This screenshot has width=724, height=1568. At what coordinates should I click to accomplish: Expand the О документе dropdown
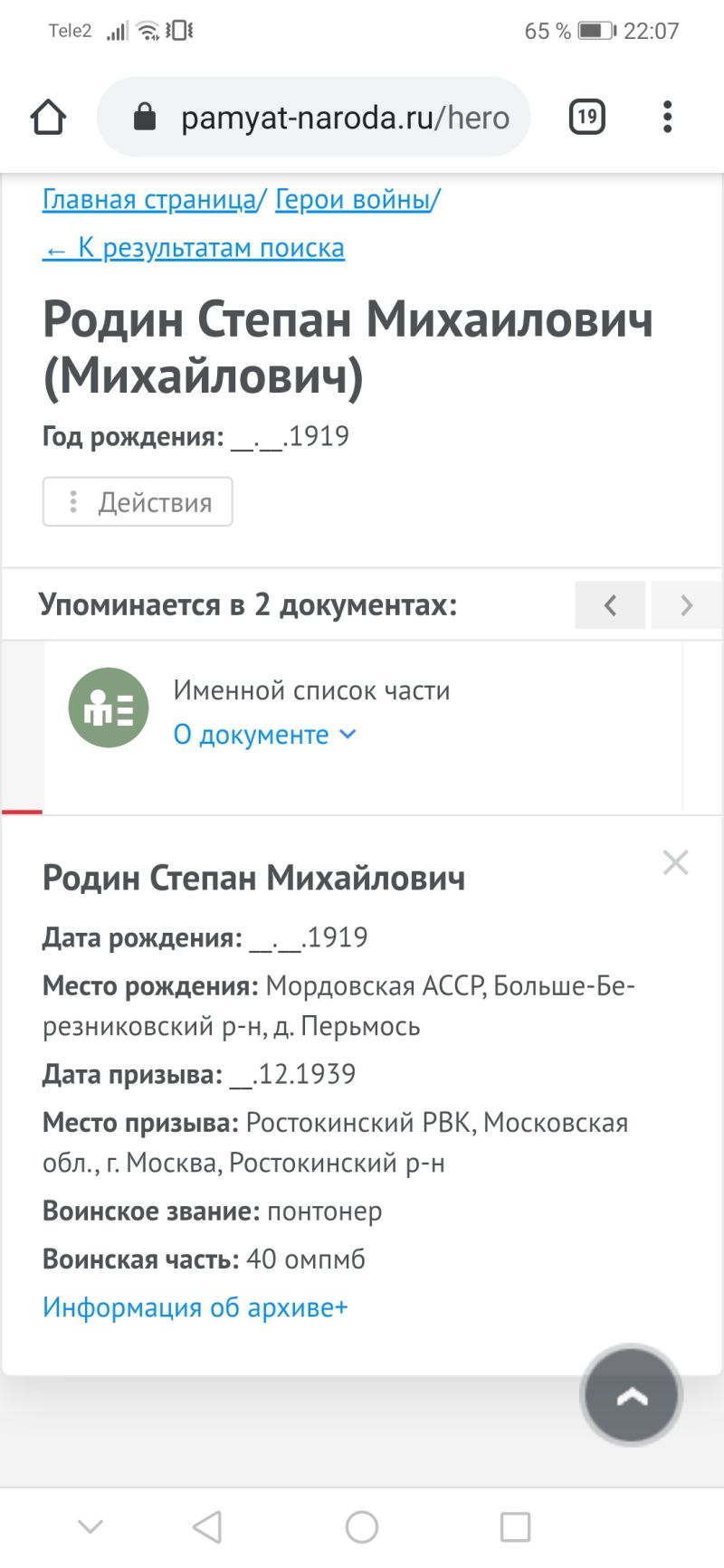tap(265, 735)
